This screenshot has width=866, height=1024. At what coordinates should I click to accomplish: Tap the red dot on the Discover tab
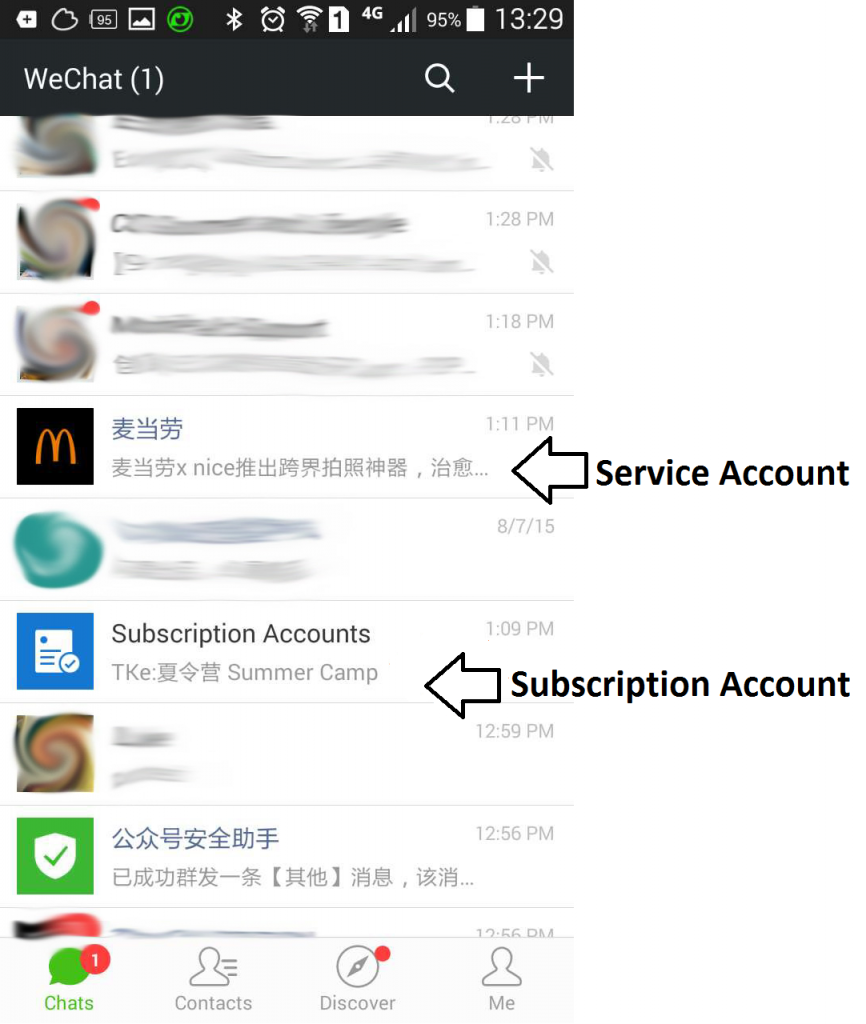tap(383, 952)
